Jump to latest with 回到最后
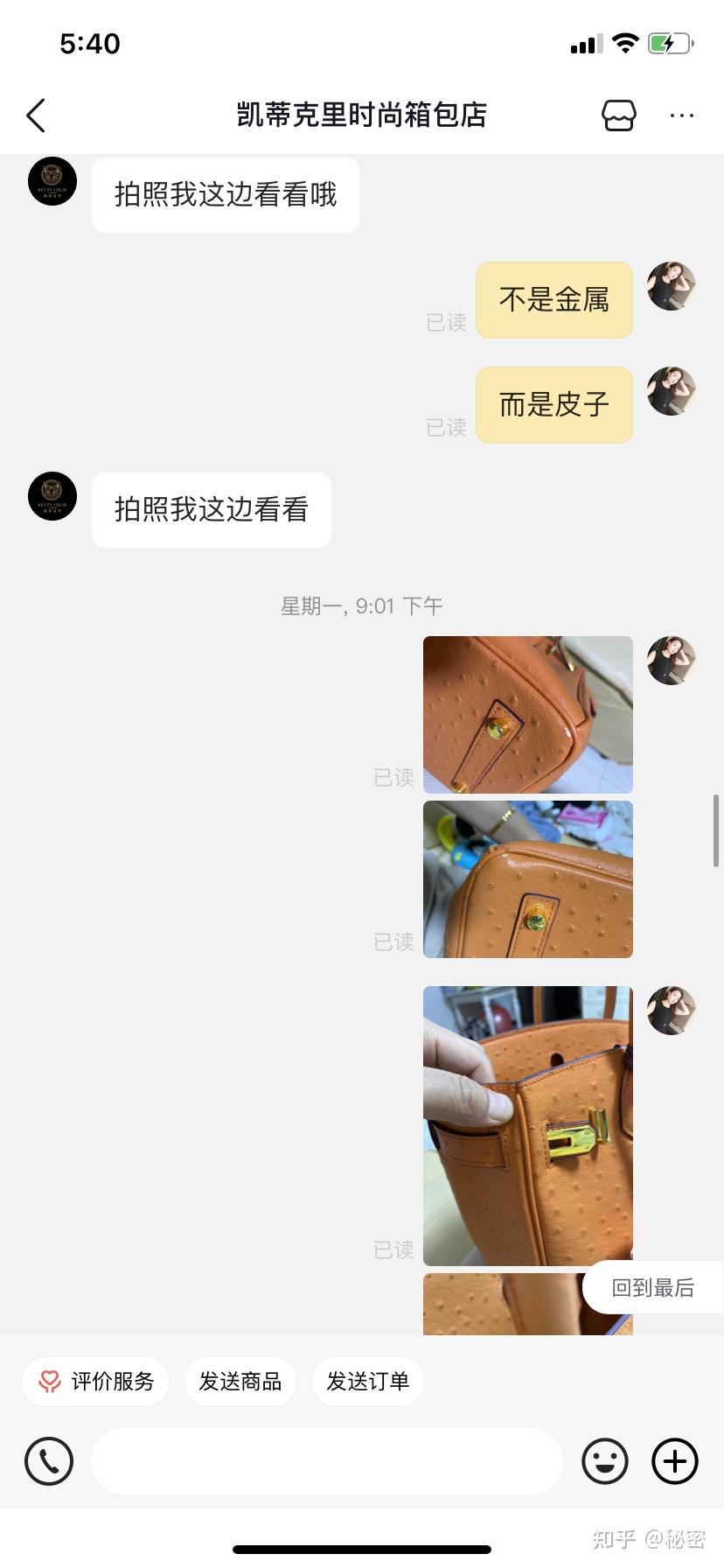This screenshot has width=724, height=1568. 653,1287
